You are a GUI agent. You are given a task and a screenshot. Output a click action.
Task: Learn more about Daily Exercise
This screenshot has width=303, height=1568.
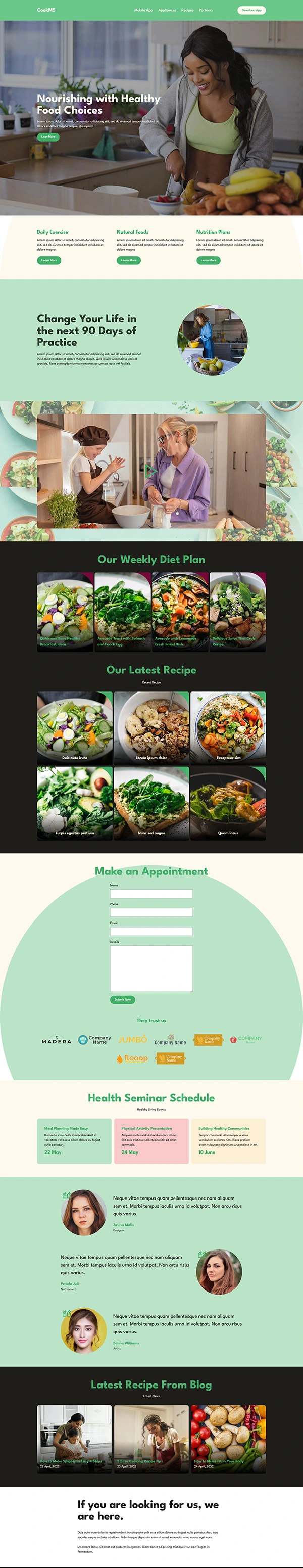point(48,260)
